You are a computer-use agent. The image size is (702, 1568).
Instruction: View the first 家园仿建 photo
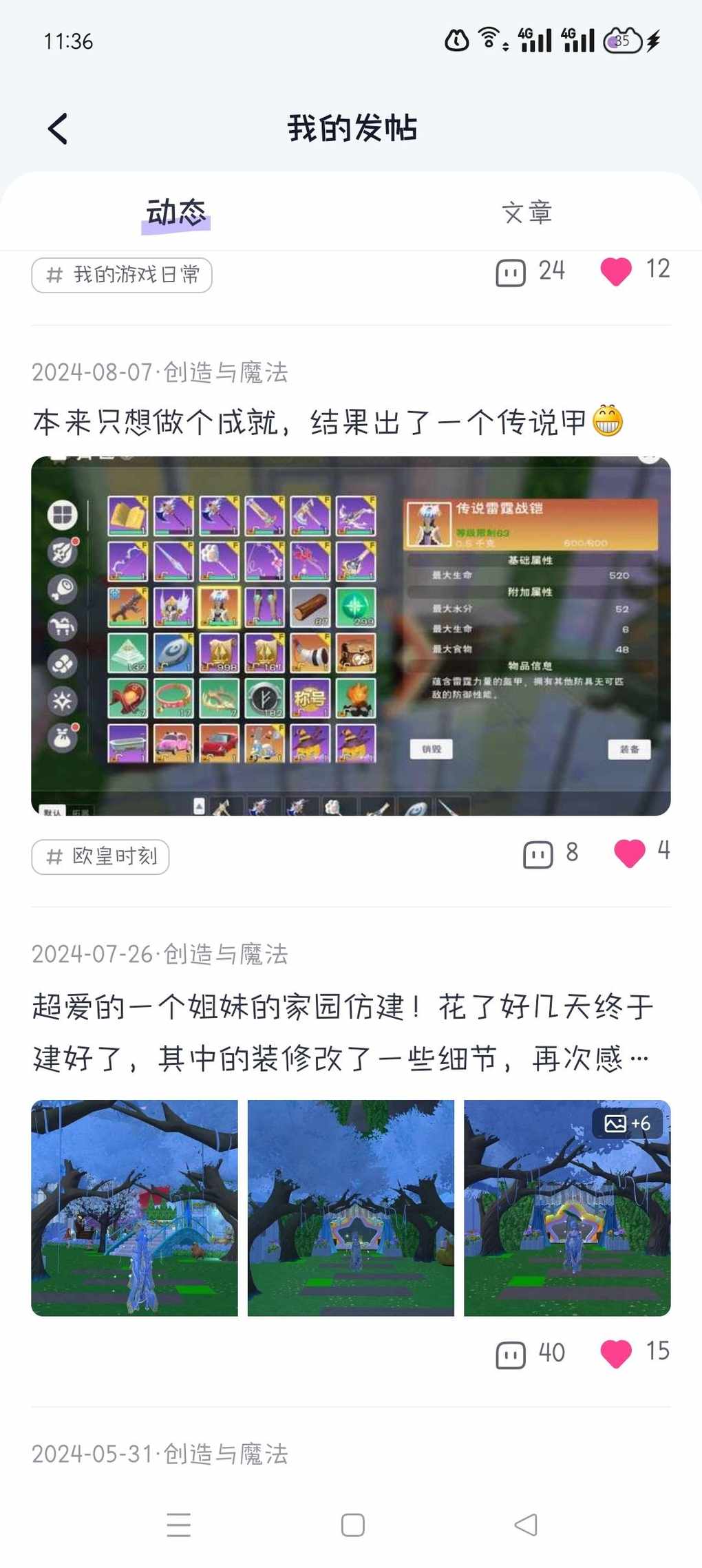(135, 1207)
